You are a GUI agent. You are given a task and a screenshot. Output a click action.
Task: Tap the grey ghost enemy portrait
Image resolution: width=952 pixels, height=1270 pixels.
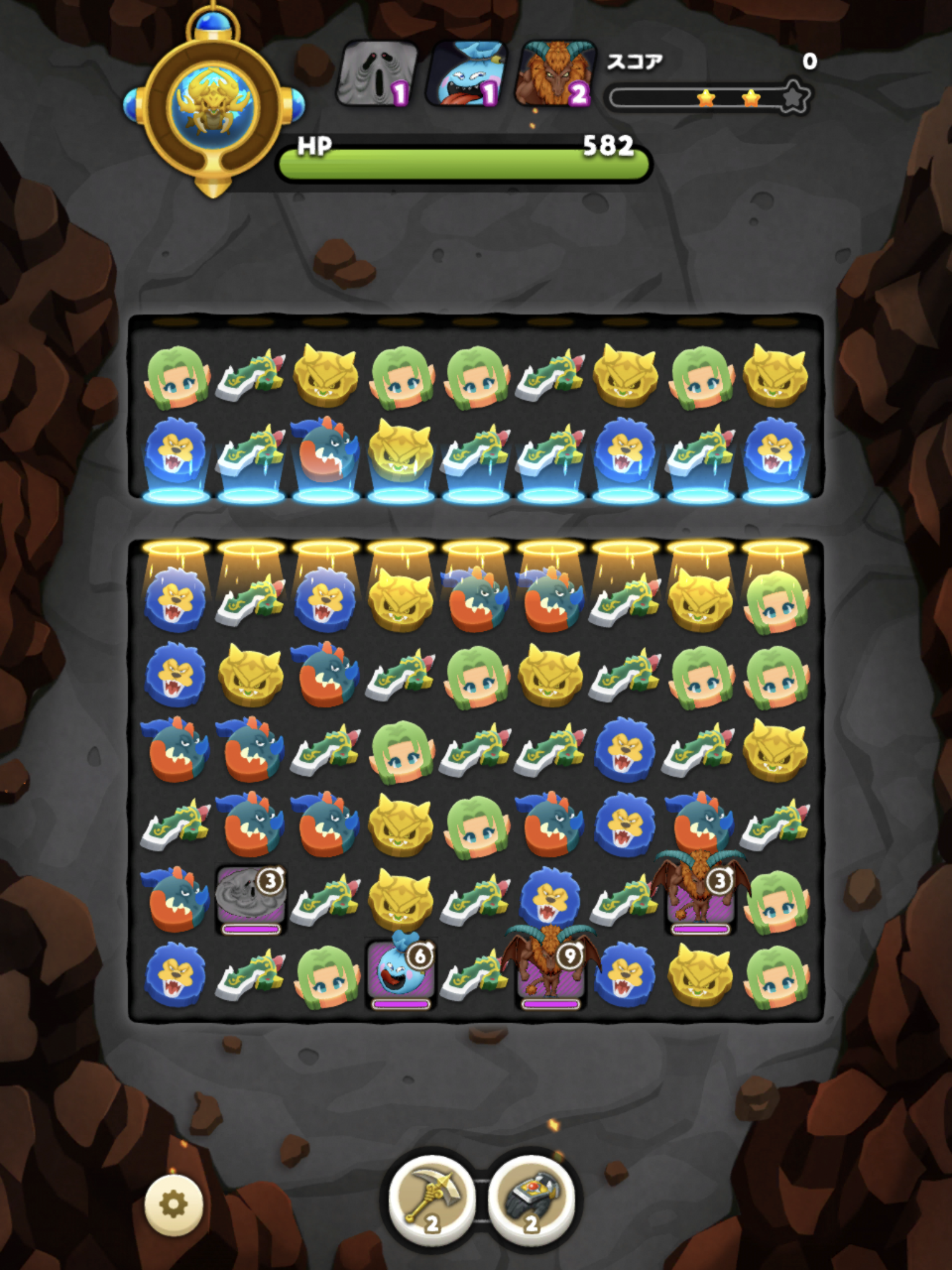pos(376,74)
